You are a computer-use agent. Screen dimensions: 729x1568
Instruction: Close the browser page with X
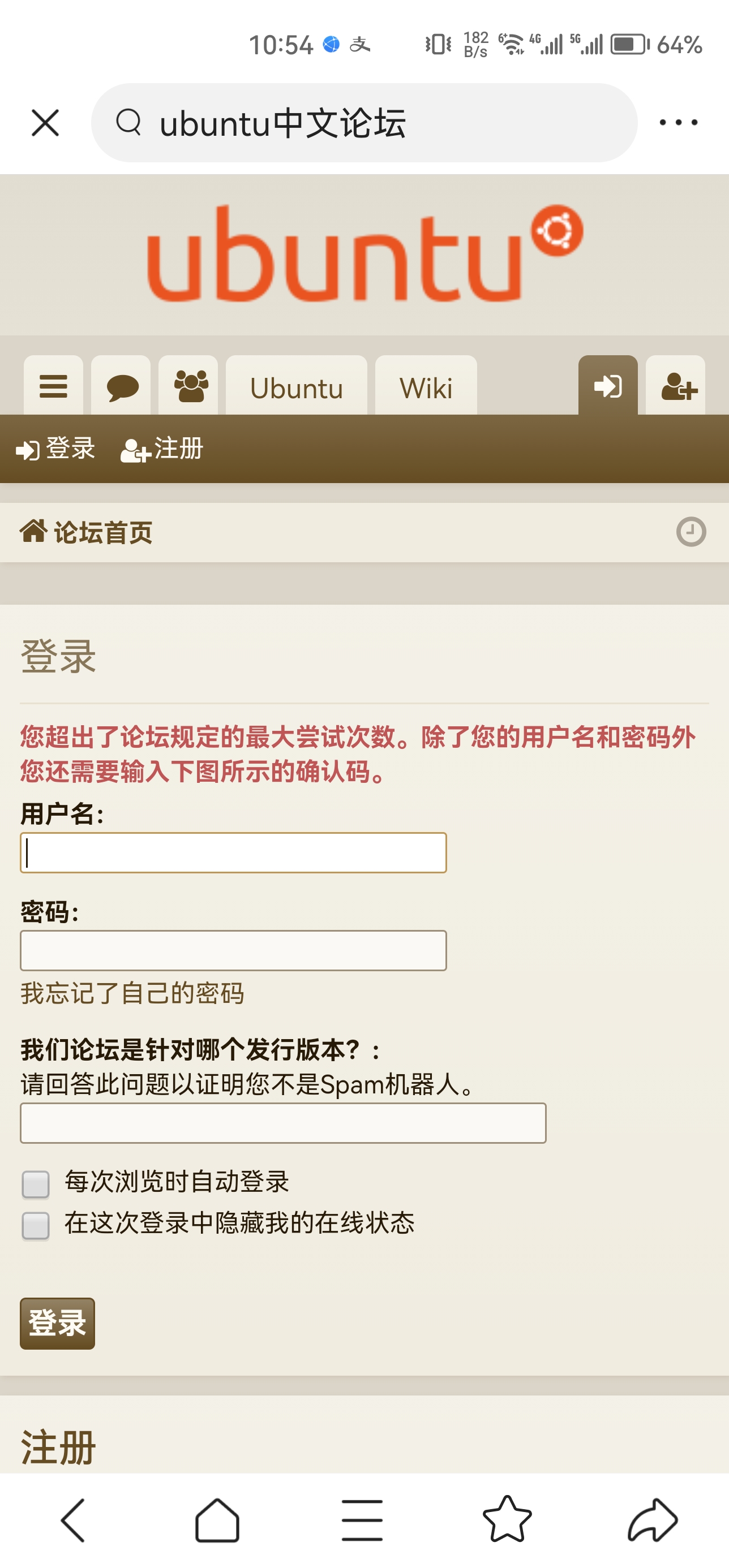tap(45, 123)
